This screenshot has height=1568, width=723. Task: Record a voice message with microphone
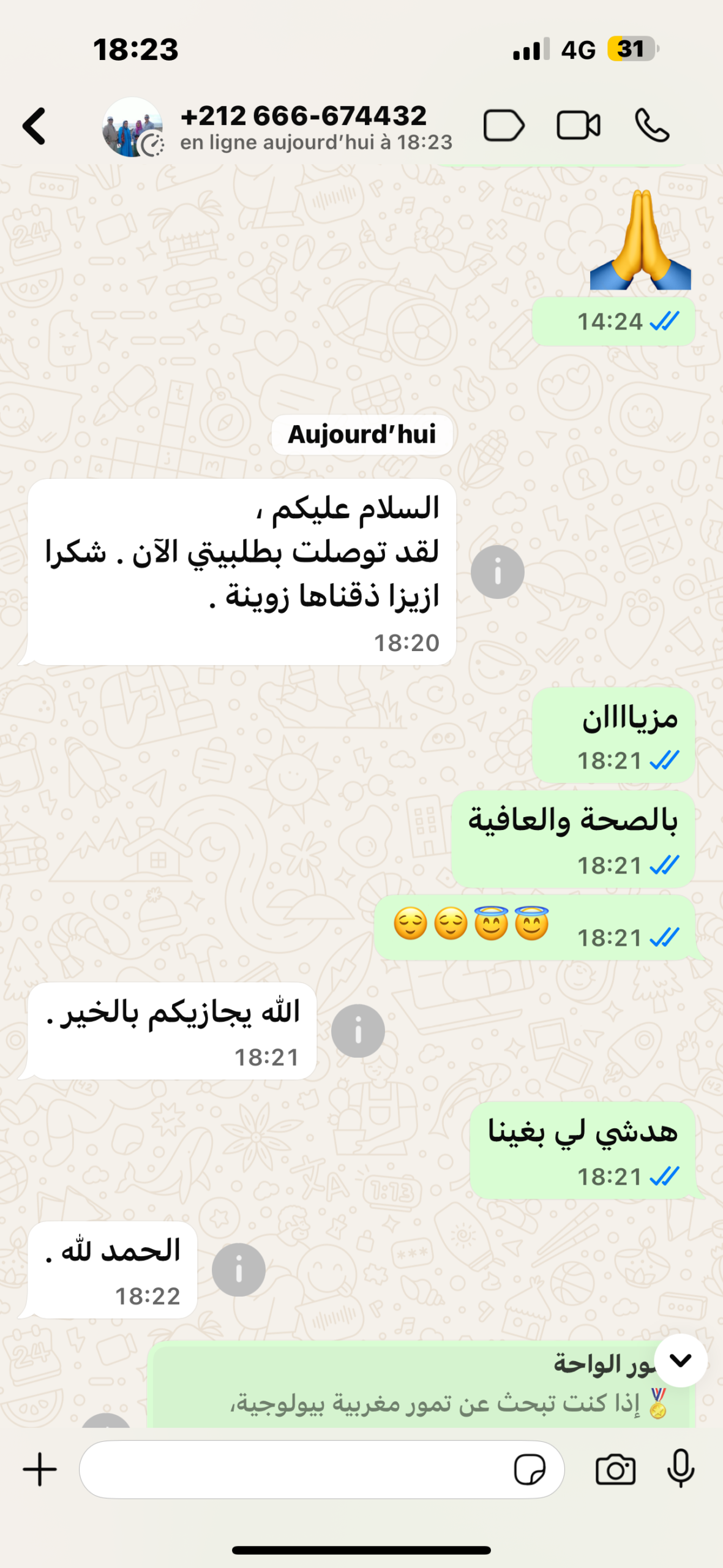680,1469
